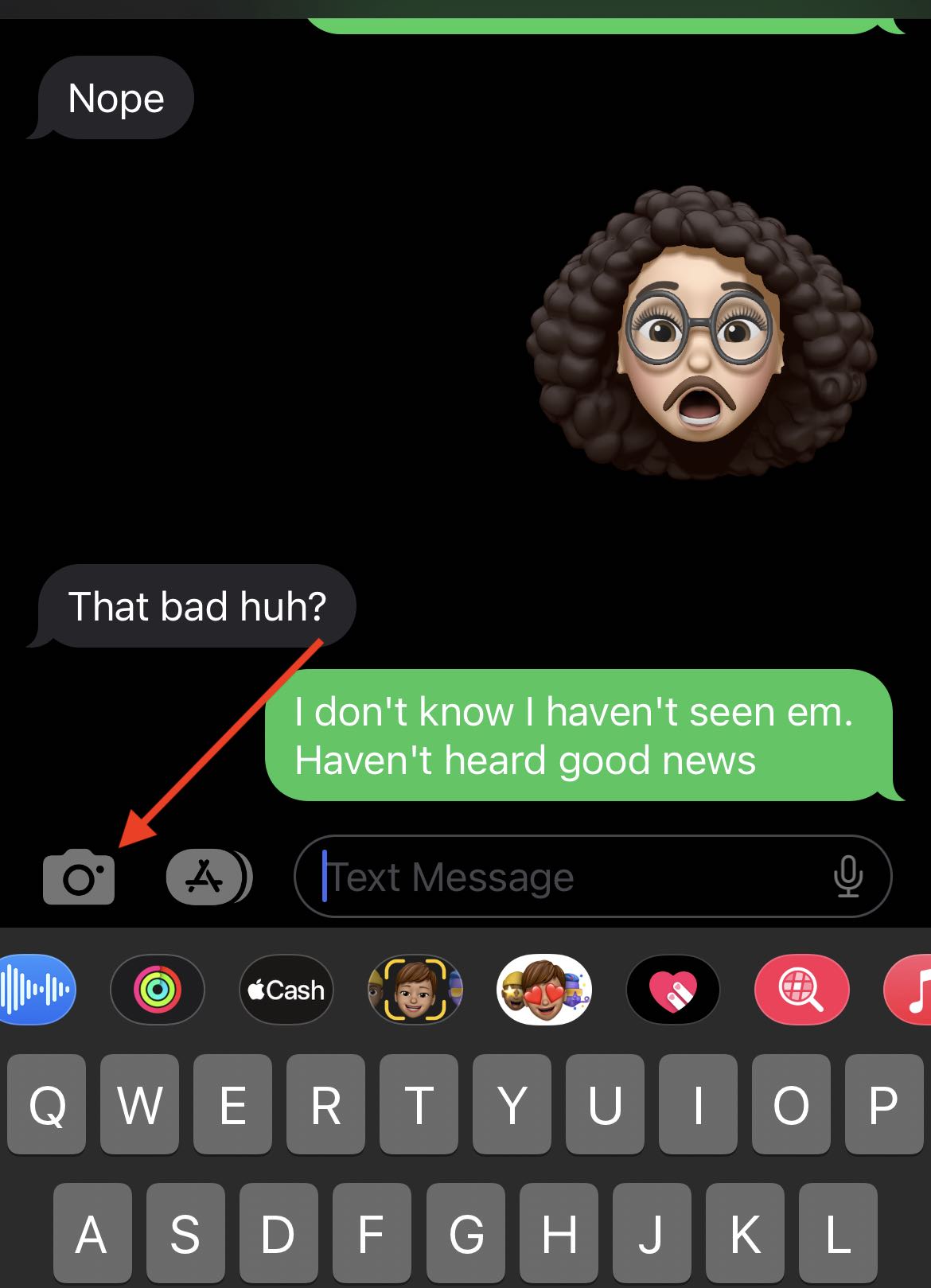931x1288 pixels.
Task: Open the Fitness activity rings app
Action: tap(157, 990)
